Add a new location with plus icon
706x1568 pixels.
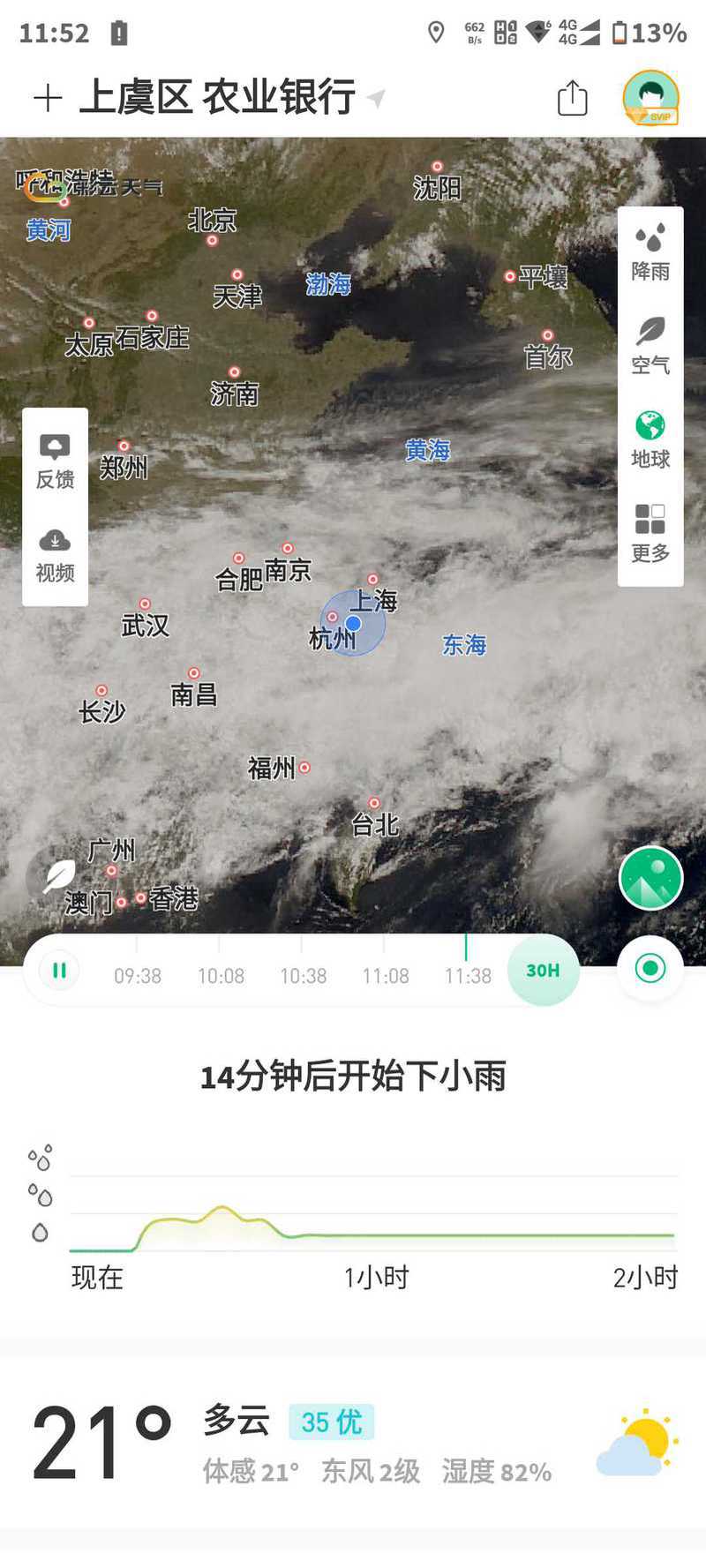[x=48, y=98]
